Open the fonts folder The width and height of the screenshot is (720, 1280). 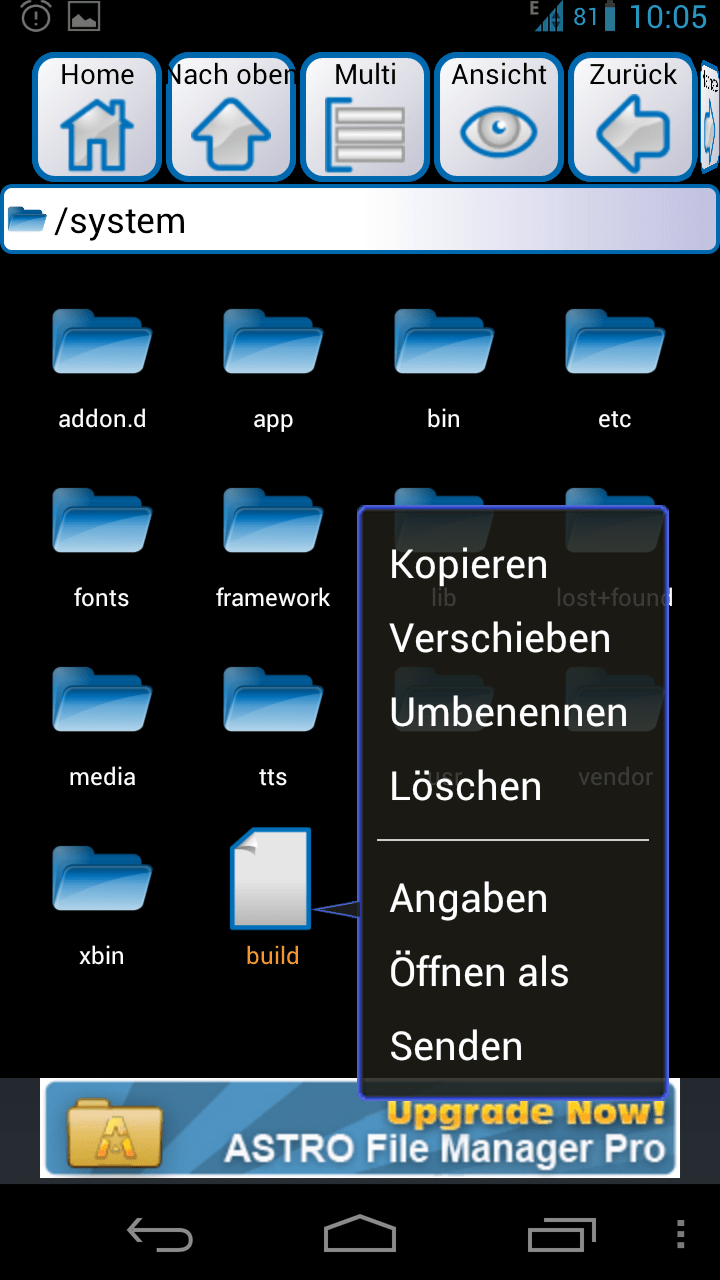(102, 547)
